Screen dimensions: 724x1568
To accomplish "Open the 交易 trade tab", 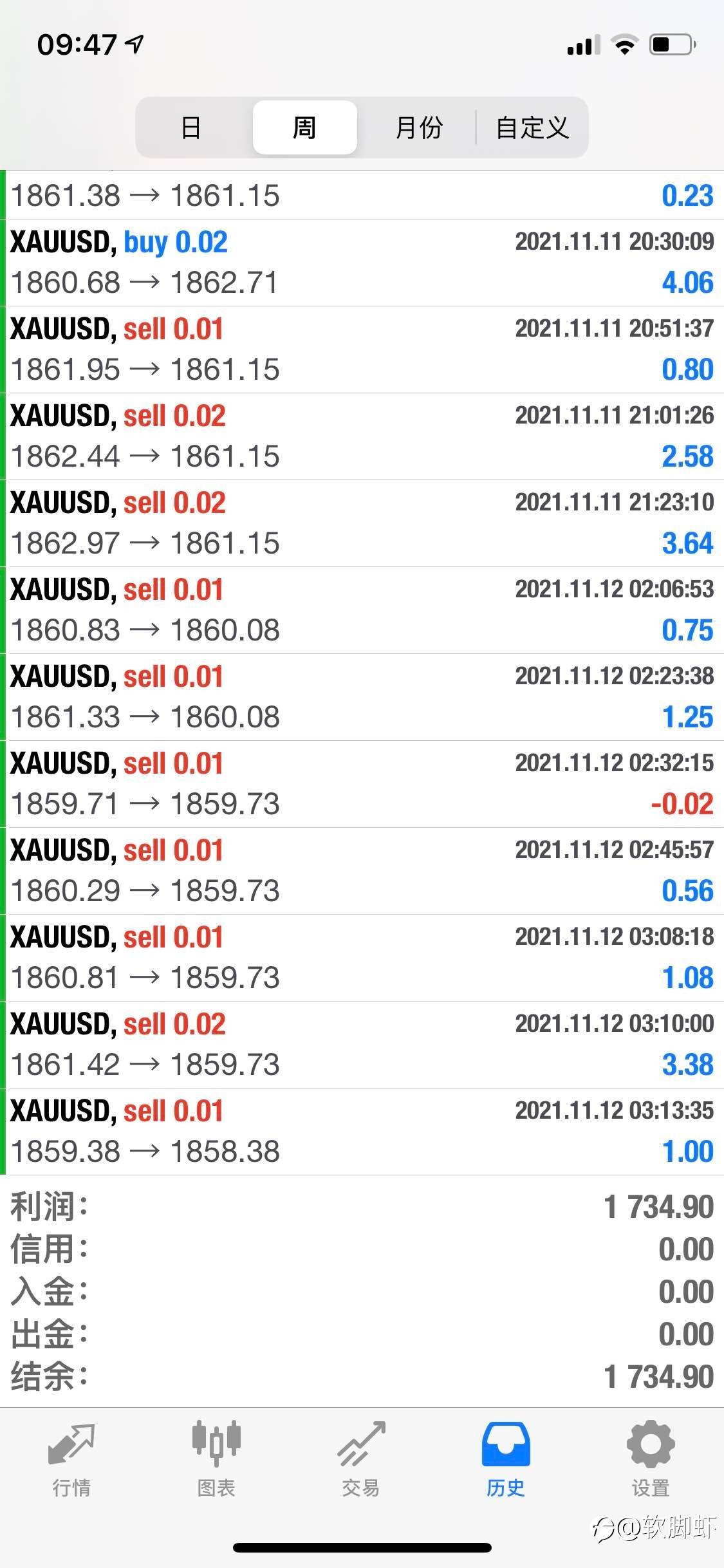I will 361,1460.
